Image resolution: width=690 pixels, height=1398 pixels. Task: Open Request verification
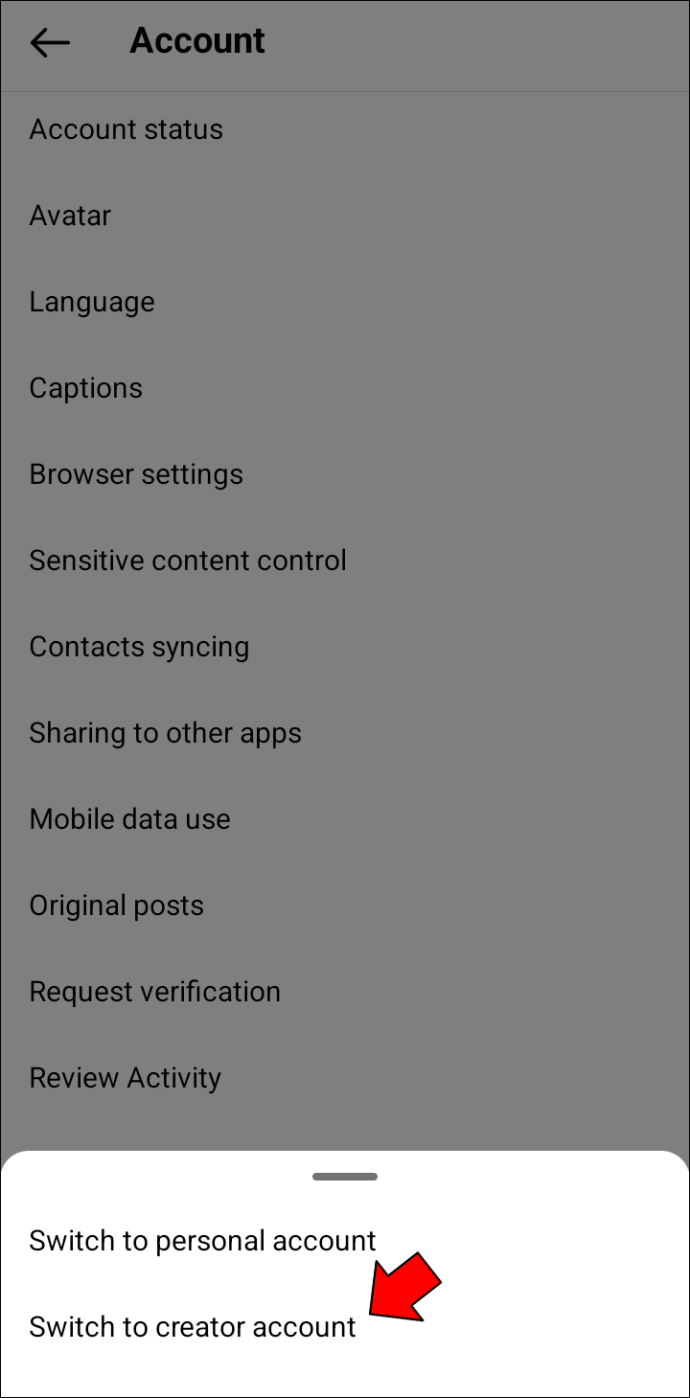click(345, 992)
